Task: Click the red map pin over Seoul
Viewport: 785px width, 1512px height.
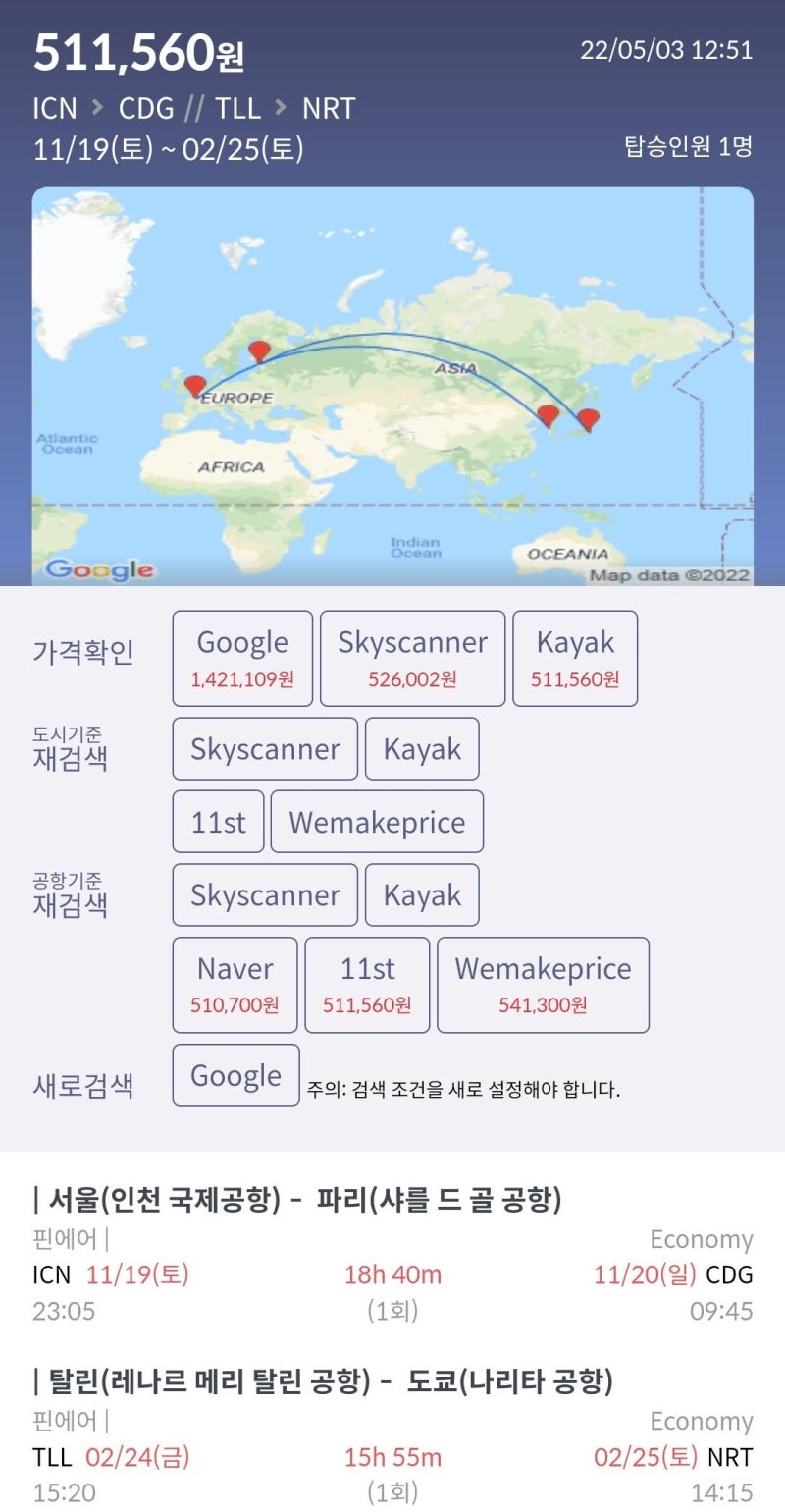Action: (547, 413)
